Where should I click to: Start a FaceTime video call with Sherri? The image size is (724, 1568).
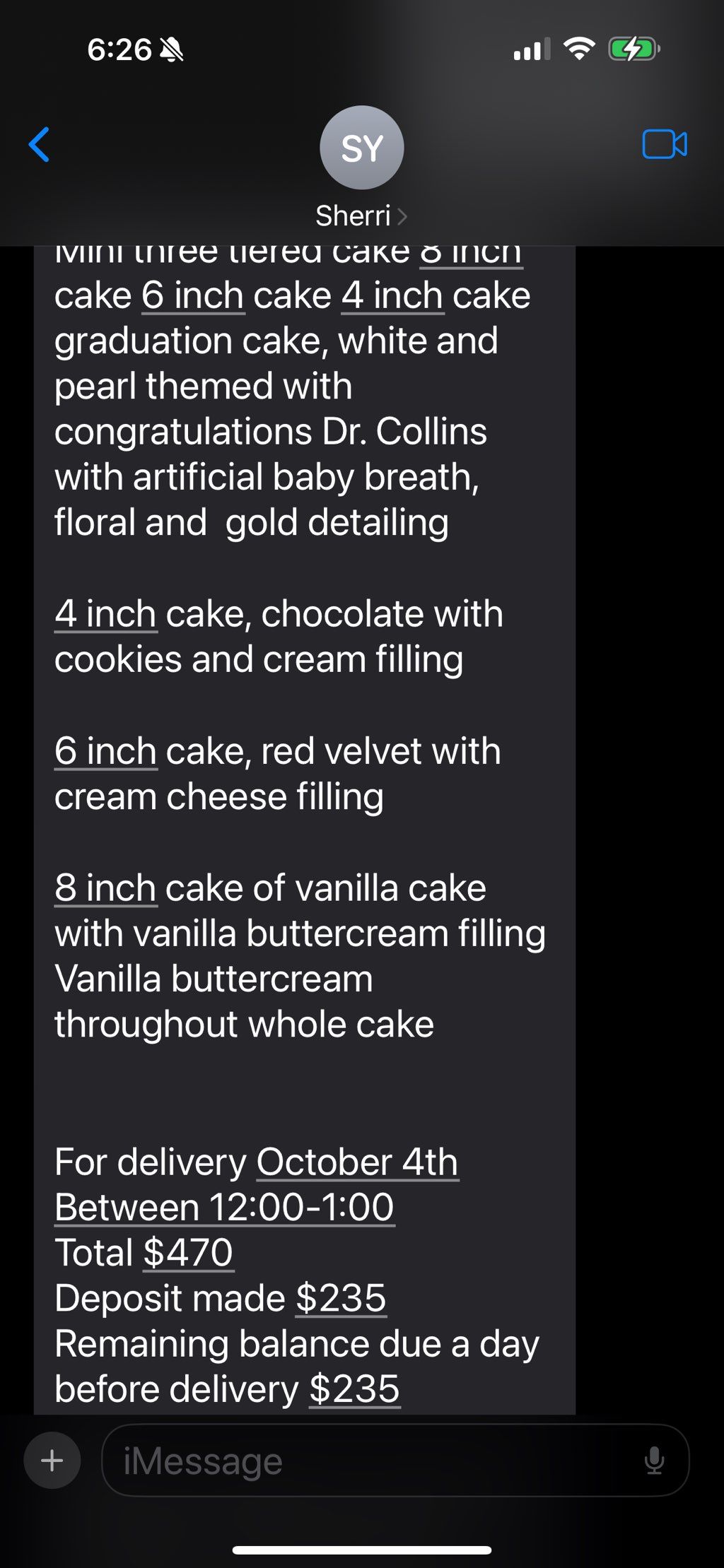tap(664, 145)
